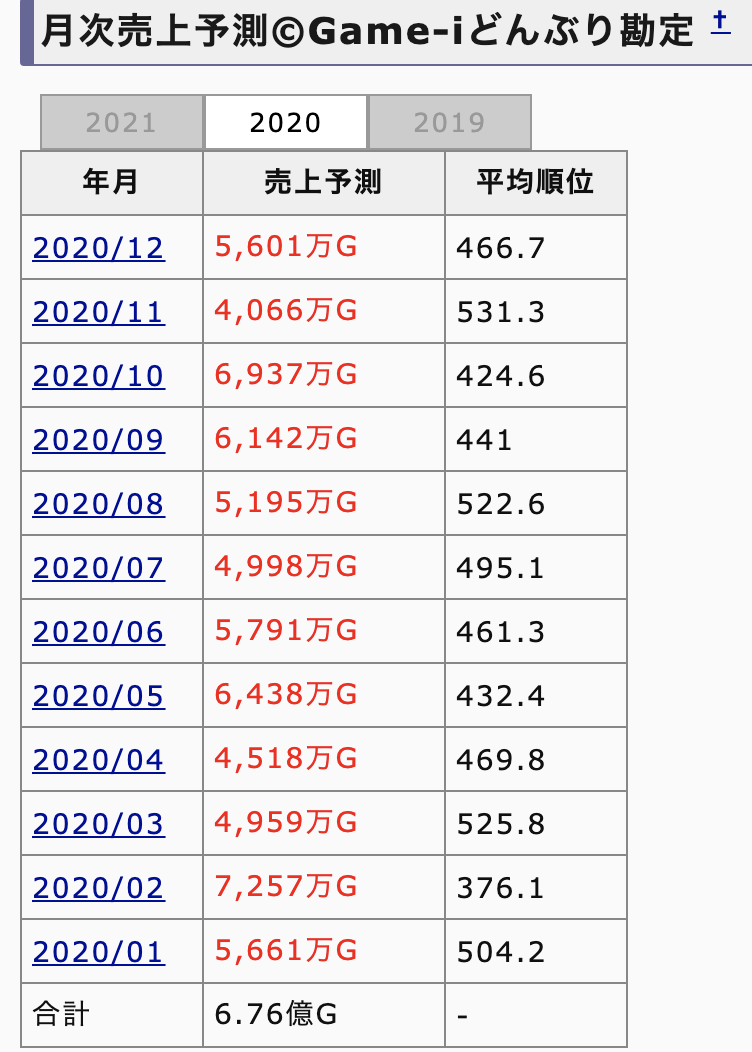The image size is (752, 1052).
Task: Open the 2020/12 monthly link
Action: click(98, 248)
